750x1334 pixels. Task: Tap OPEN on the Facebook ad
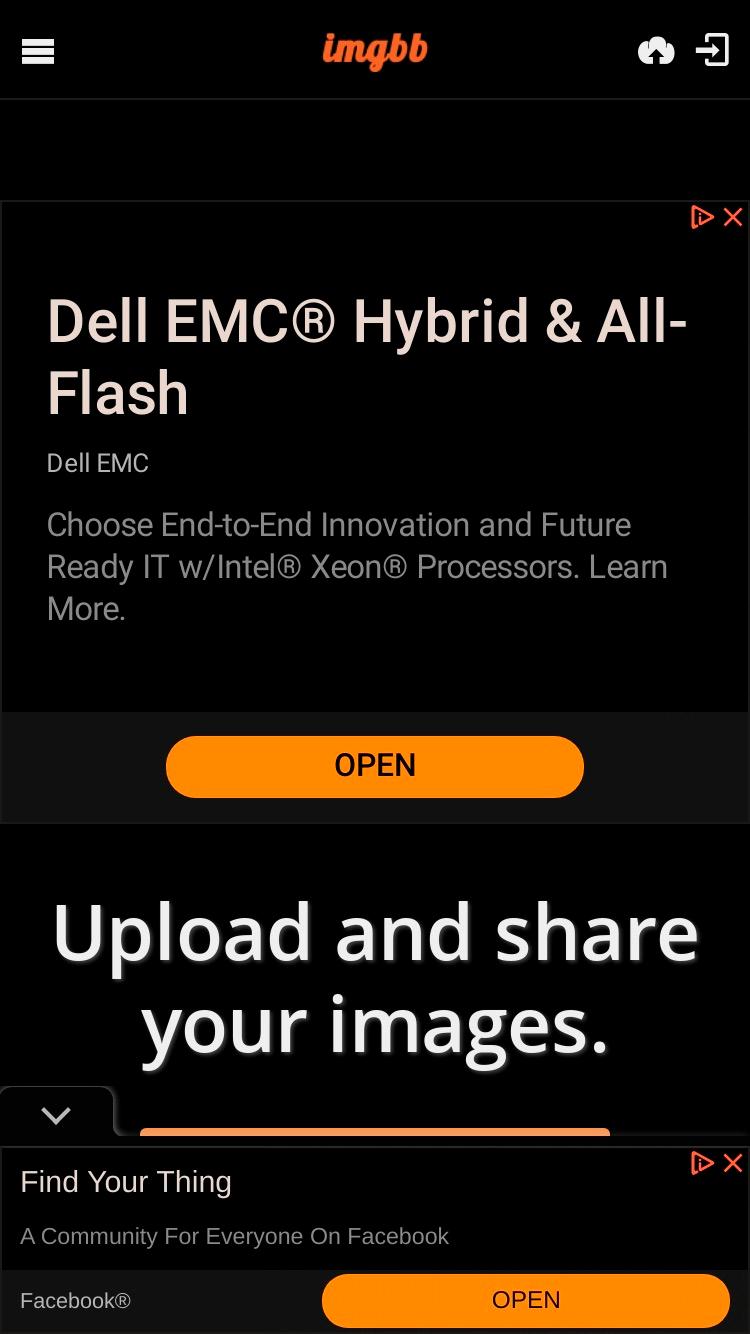click(x=526, y=1300)
